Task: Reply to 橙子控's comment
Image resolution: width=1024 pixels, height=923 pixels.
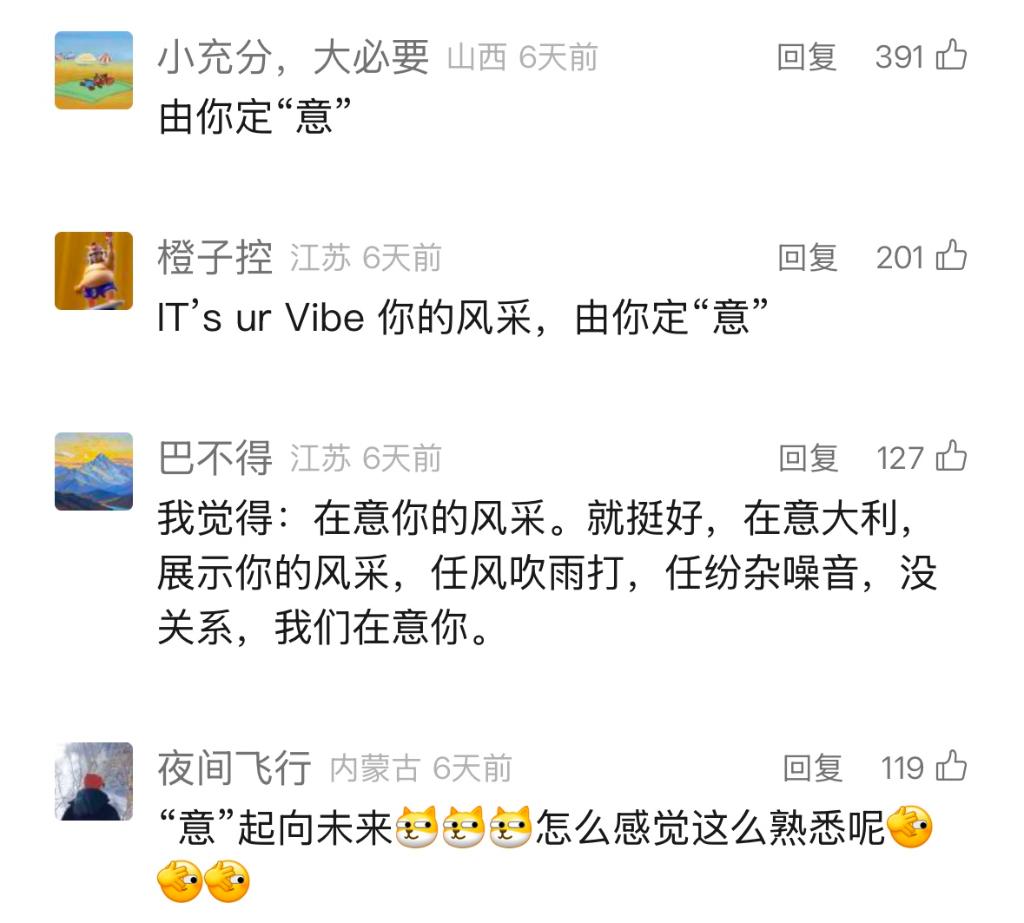Action: tap(807, 258)
